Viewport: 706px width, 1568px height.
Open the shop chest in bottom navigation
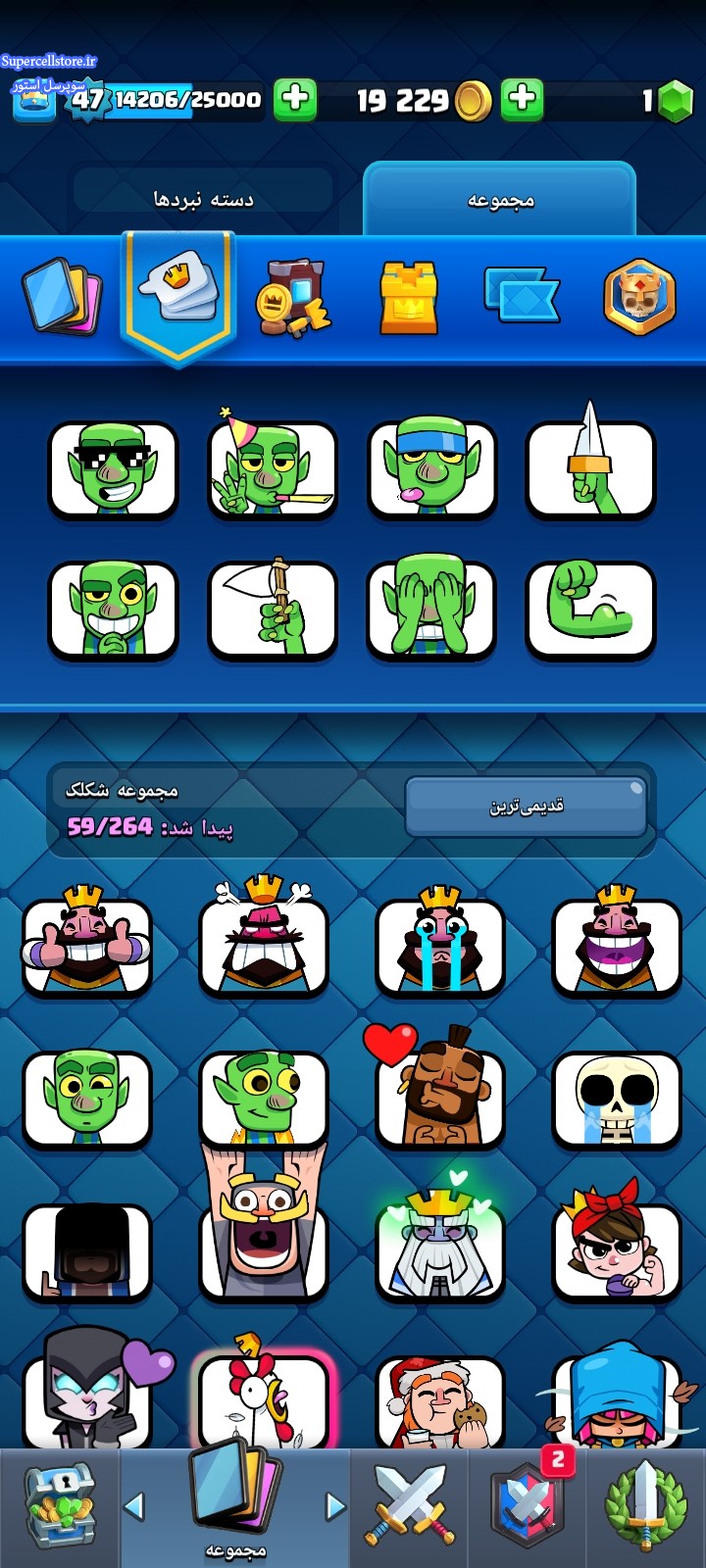point(60,1507)
